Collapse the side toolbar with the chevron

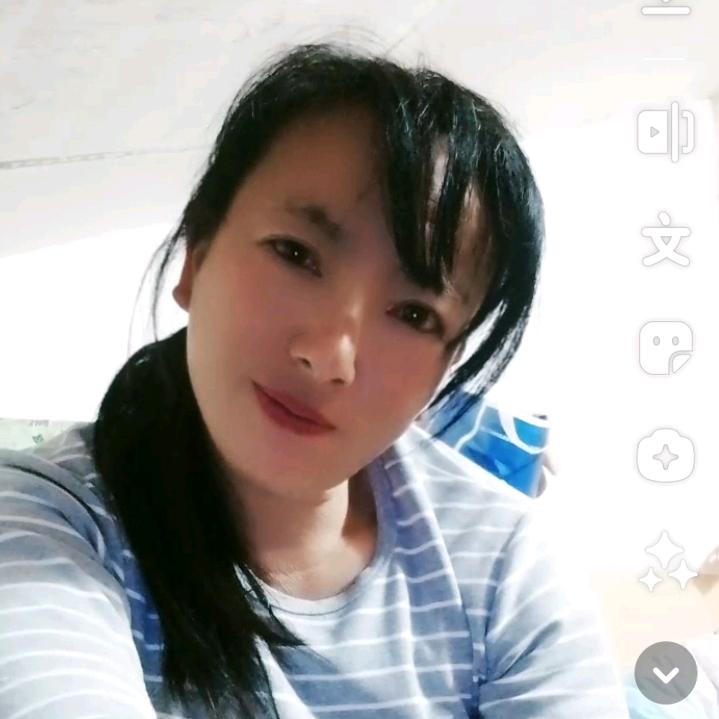coord(666,673)
